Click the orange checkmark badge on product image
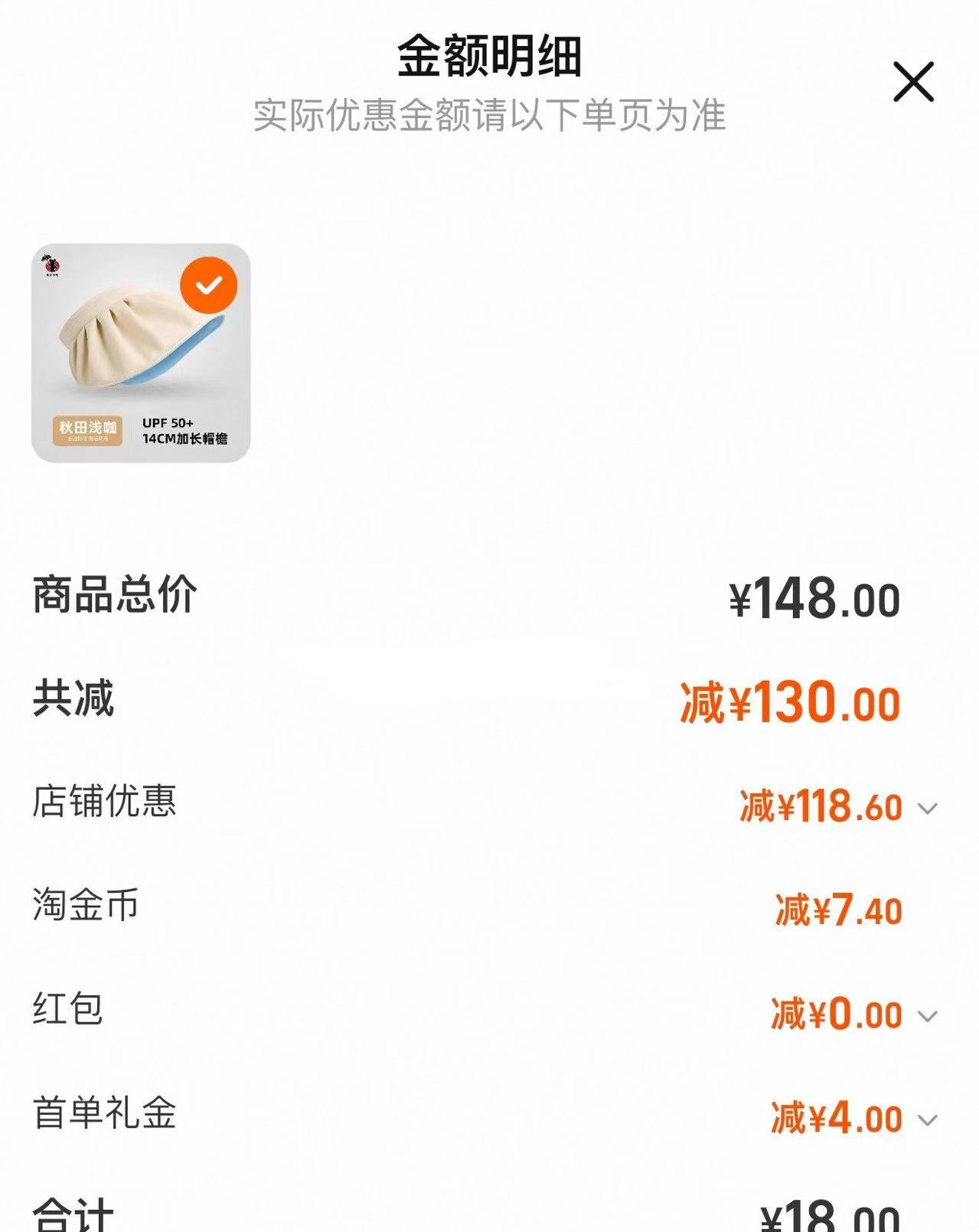Viewport: 979px width, 1232px height. click(209, 287)
